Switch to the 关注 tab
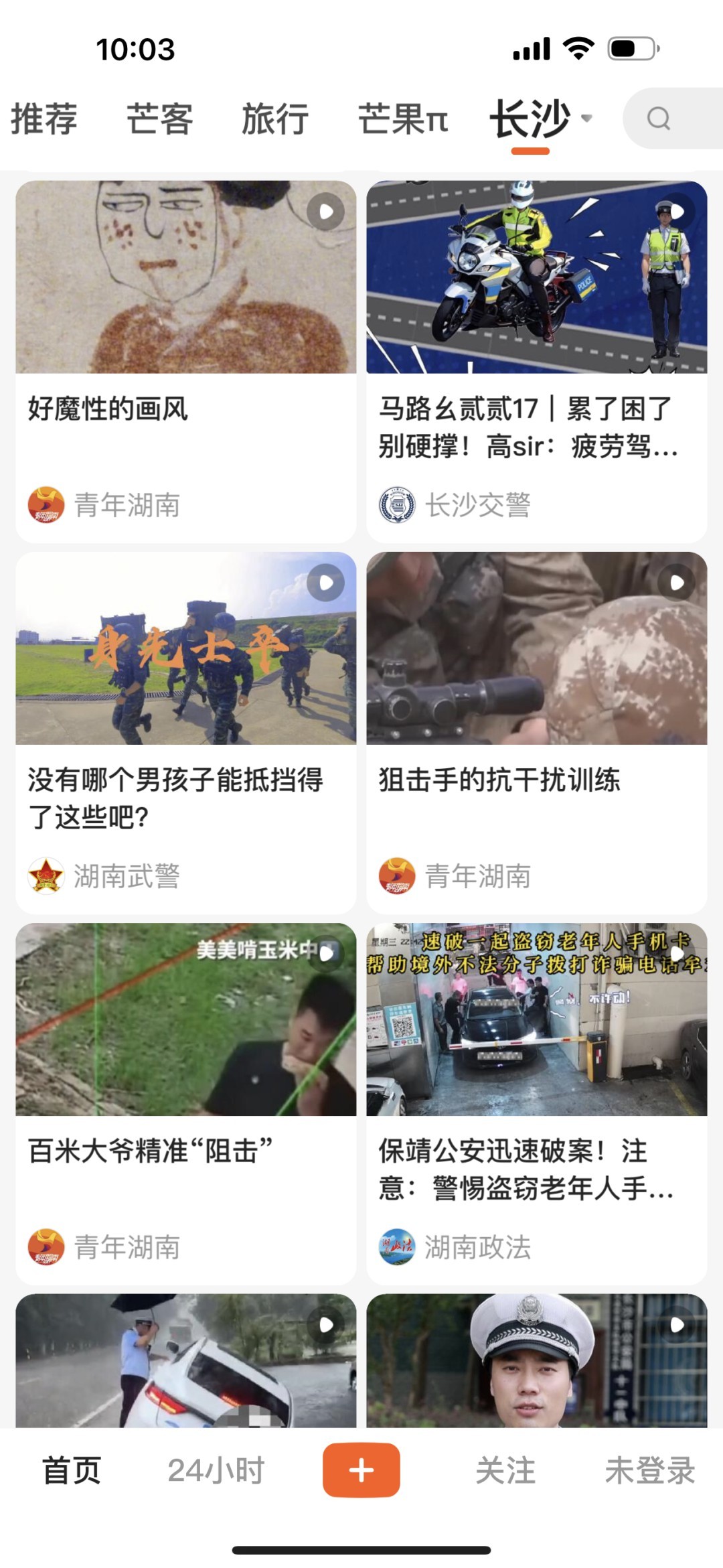 point(505,1470)
